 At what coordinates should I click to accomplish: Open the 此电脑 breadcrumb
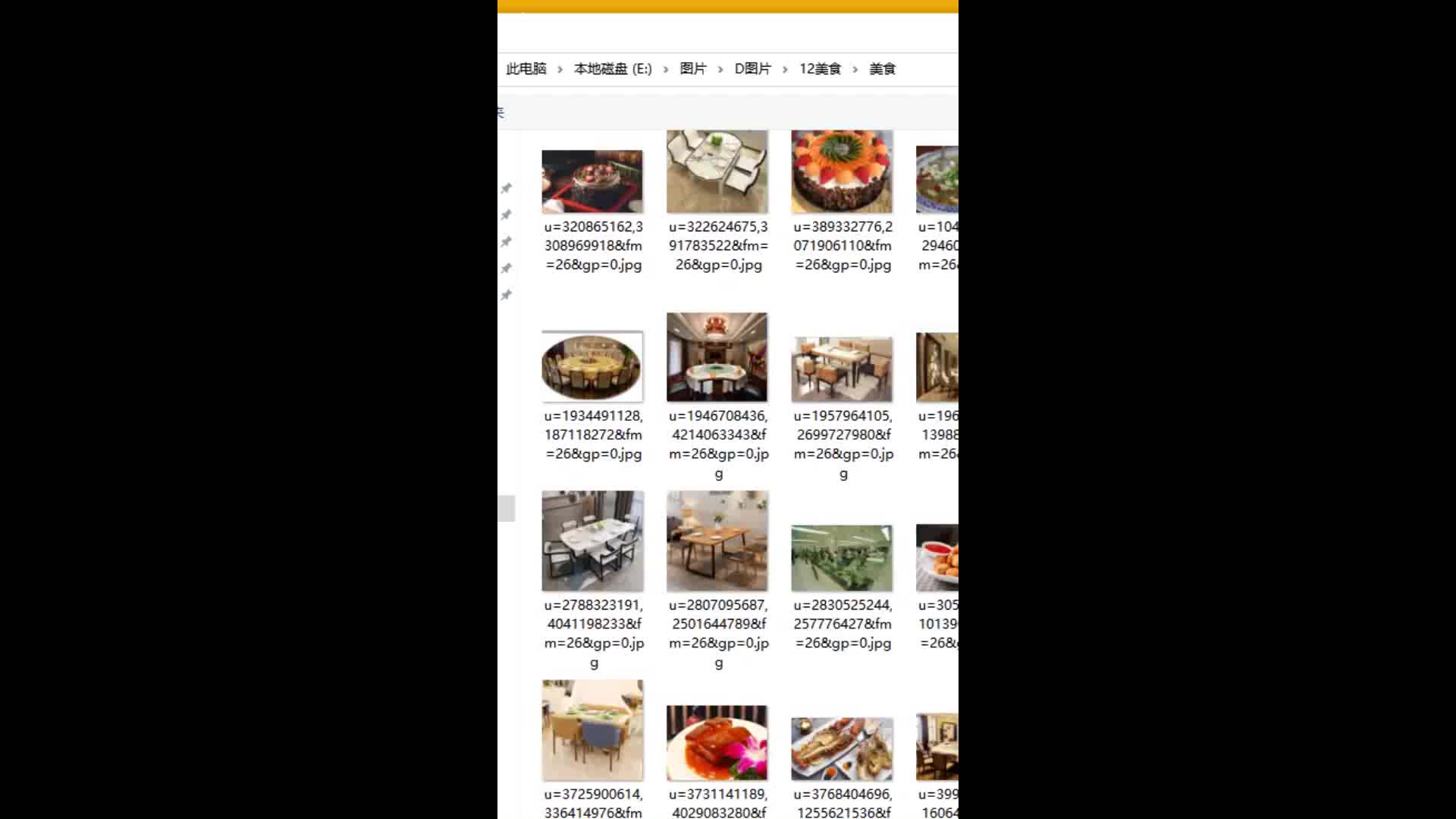click(x=526, y=69)
